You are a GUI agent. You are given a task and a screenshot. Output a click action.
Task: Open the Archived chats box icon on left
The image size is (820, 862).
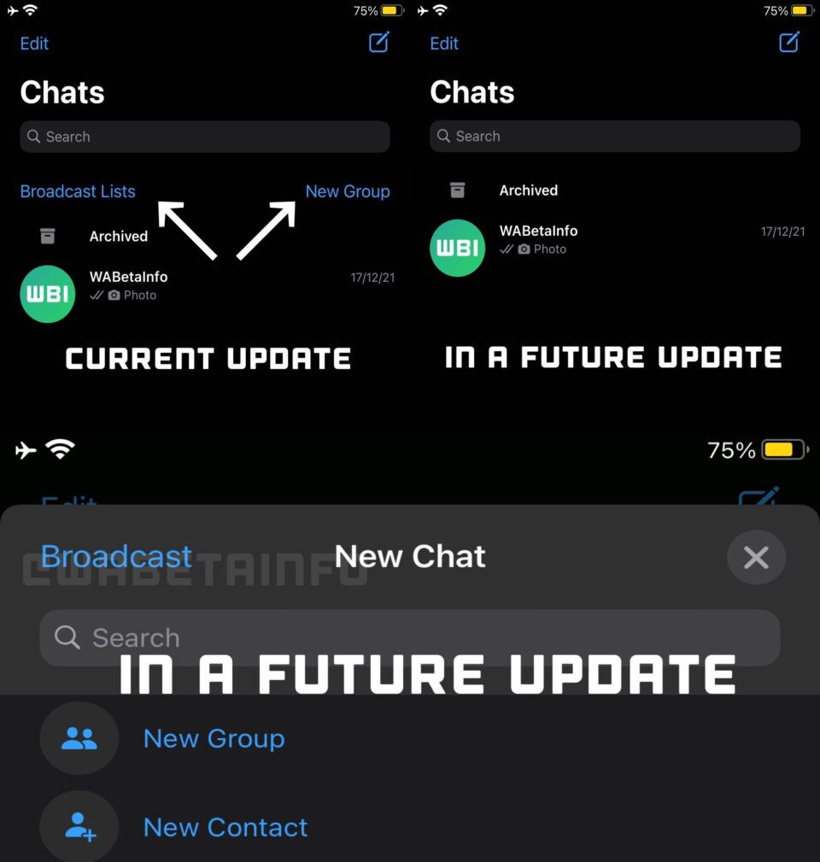point(47,236)
